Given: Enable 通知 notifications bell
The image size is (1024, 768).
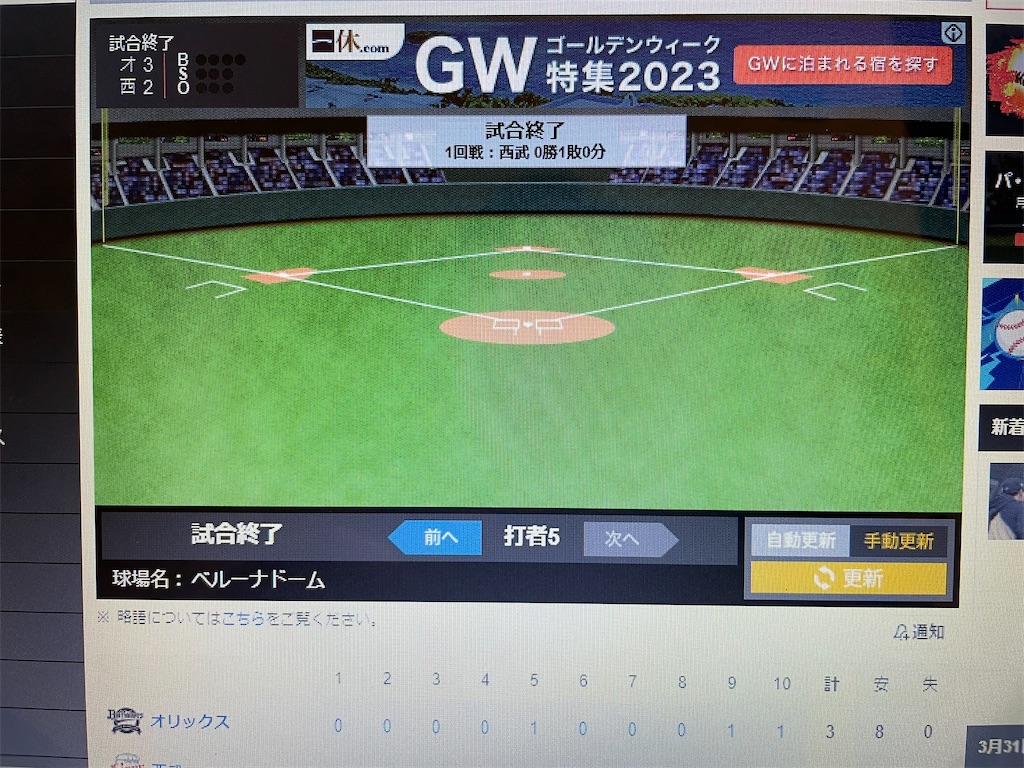Looking at the screenshot, I should coord(919,632).
